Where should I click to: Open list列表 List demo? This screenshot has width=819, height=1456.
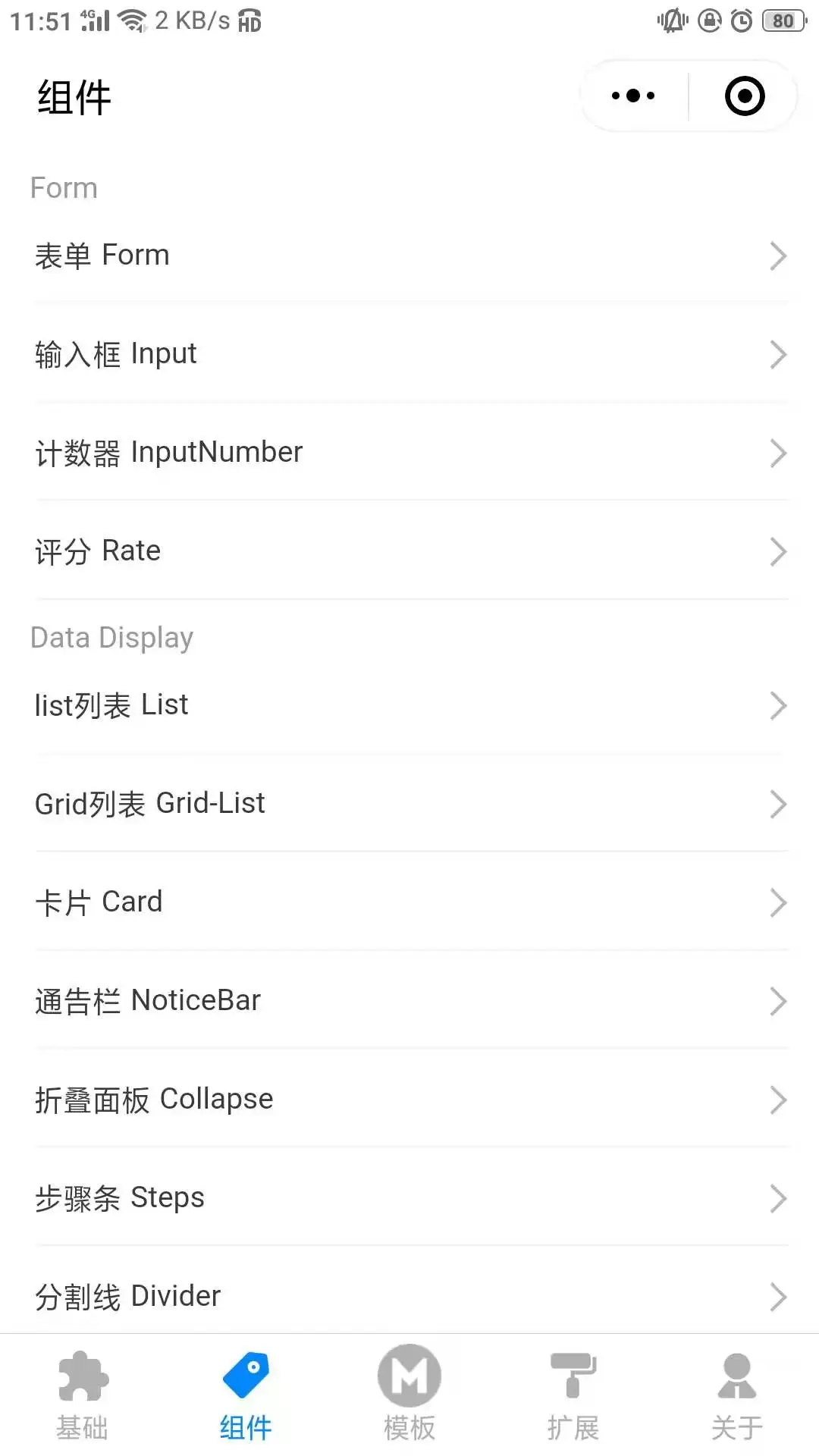pyautogui.click(x=409, y=705)
